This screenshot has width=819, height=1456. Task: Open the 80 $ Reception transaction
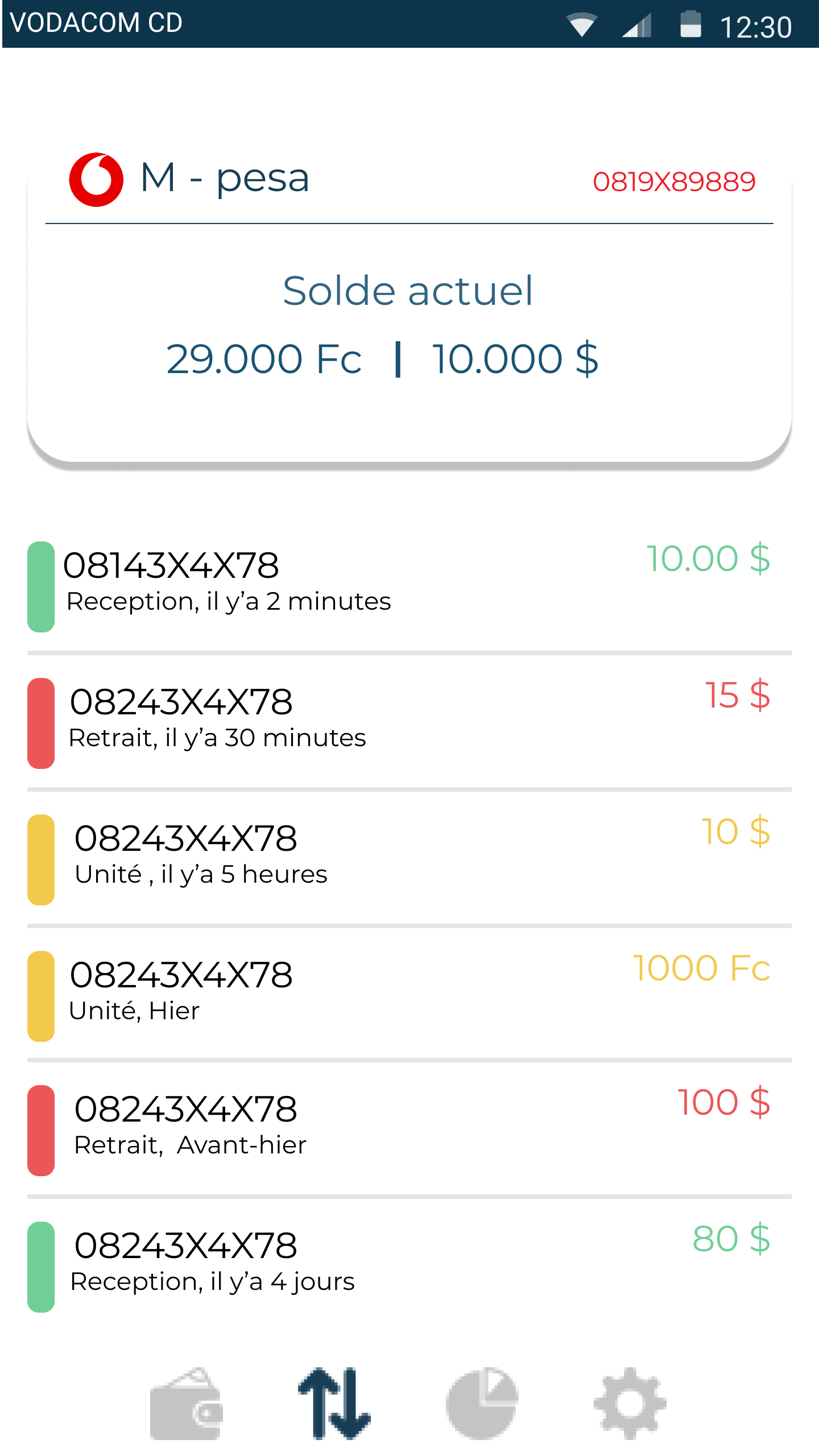(409, 1267)
